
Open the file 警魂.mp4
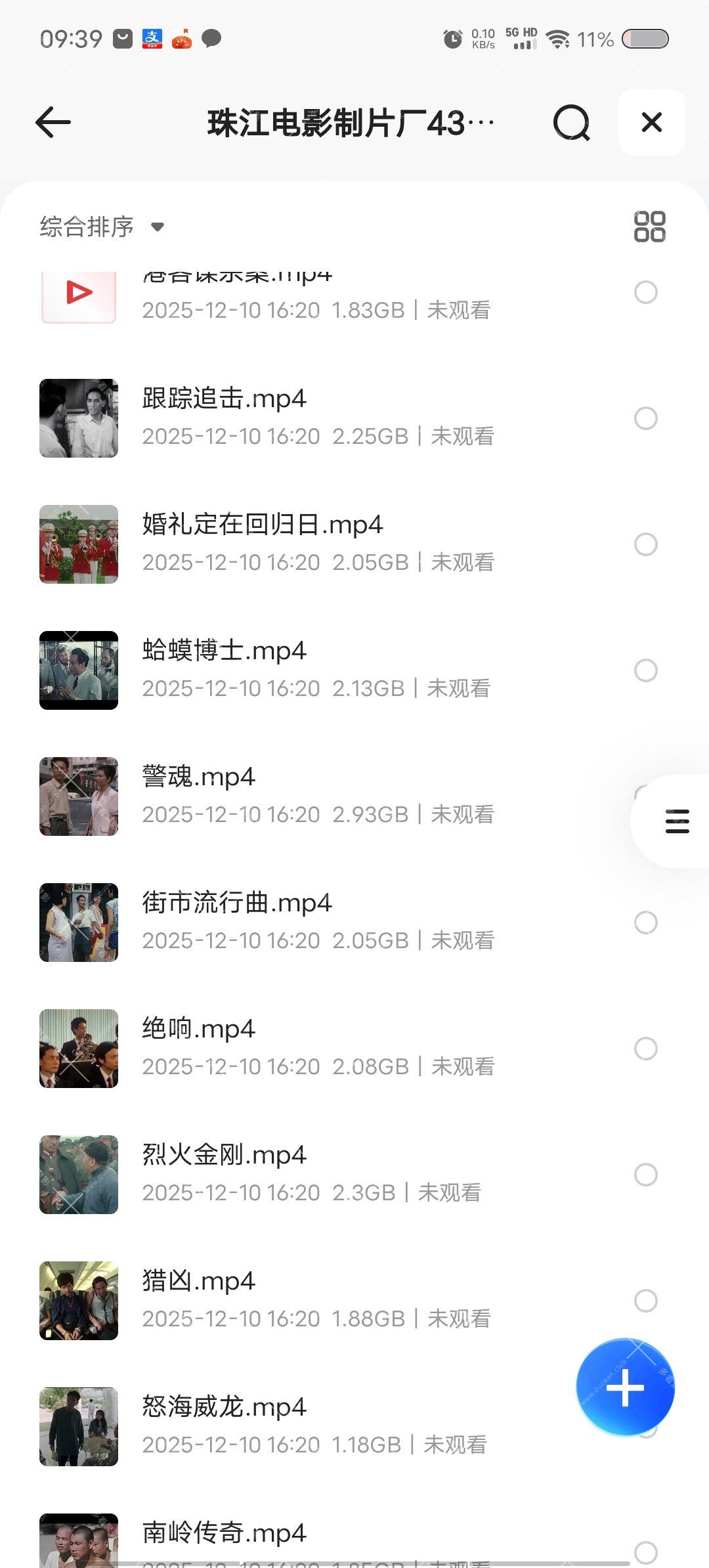point(198,777)
